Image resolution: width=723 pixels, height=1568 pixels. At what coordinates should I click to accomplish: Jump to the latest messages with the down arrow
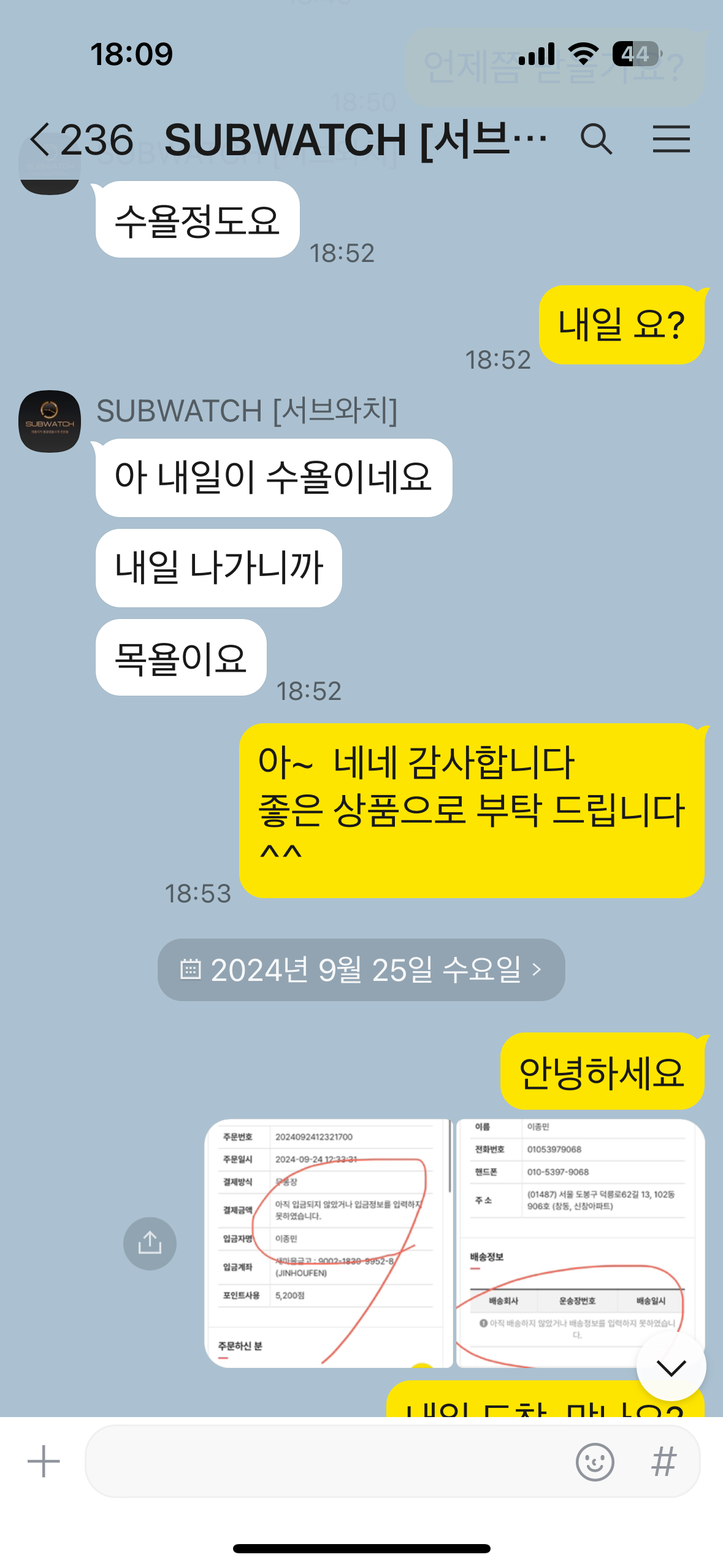click(671, 1367)
